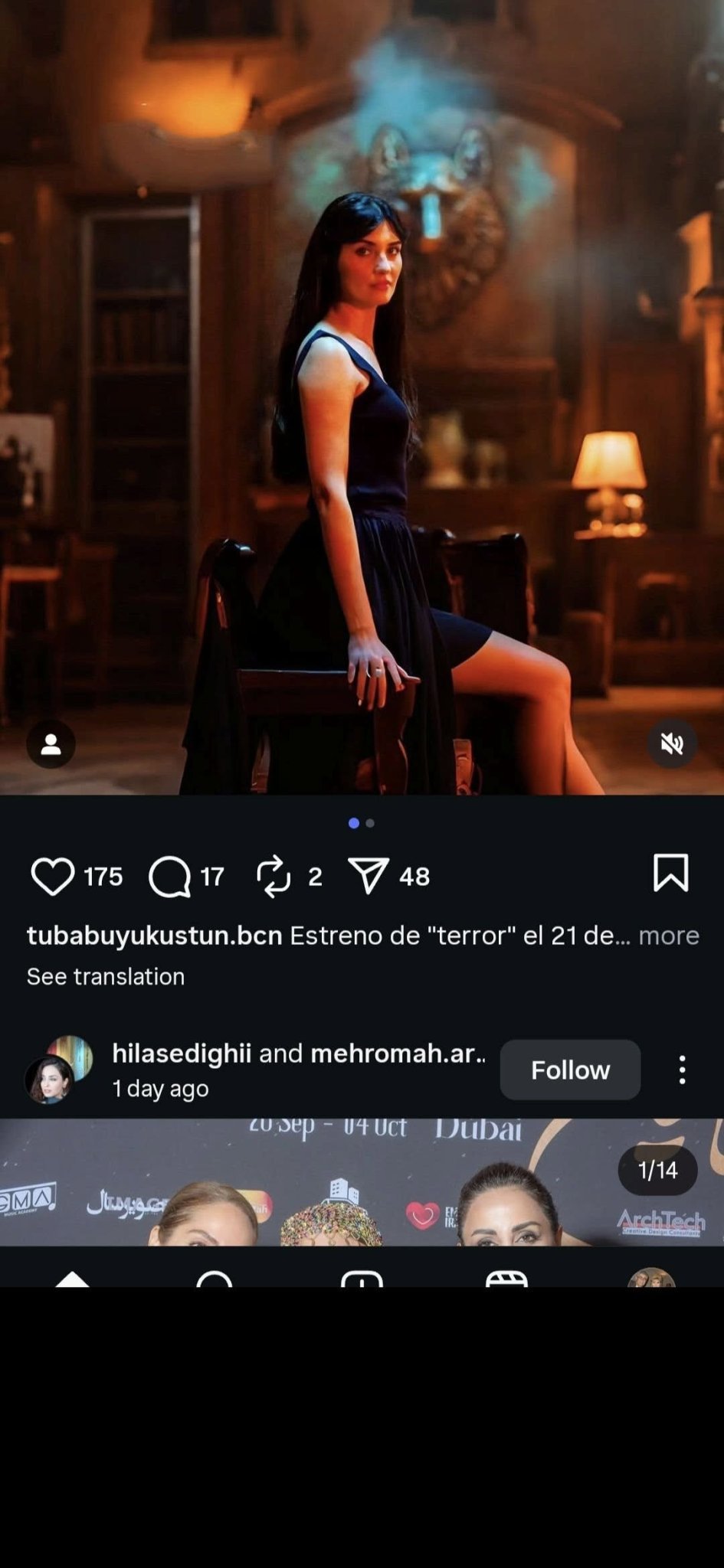
Task: Repost the tubabuyukustun.bcn post
Action: [274, 876]
